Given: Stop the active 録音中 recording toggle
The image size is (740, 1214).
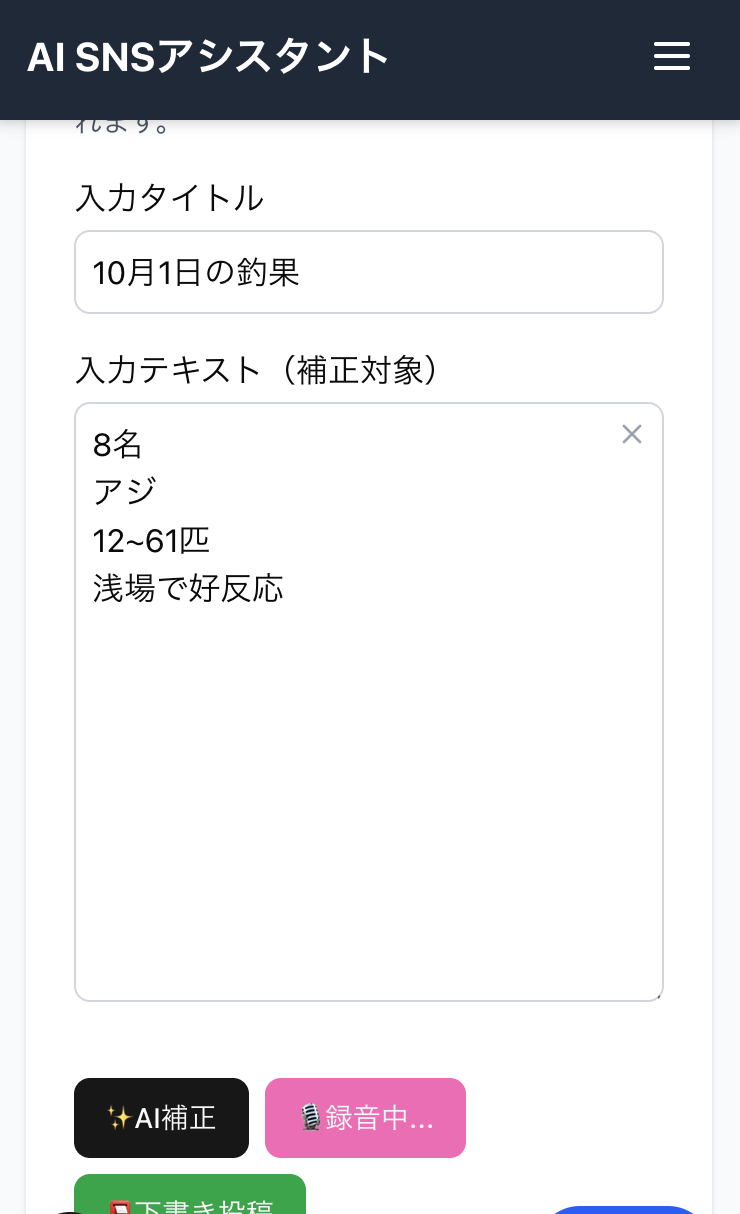Looking at the screenshot, I should [x=365, y=1118].
